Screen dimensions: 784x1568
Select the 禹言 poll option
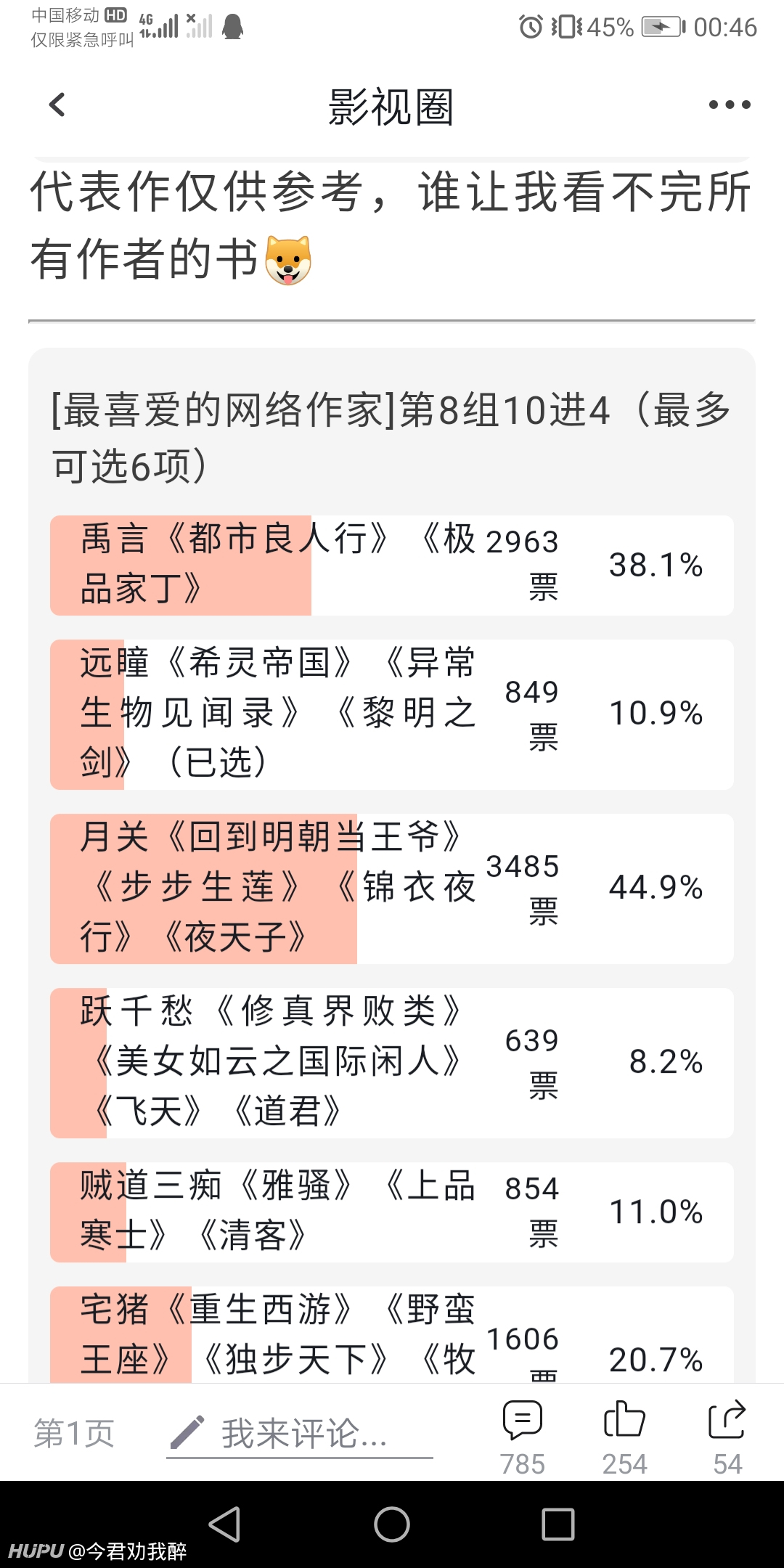[x=392, y=565]
